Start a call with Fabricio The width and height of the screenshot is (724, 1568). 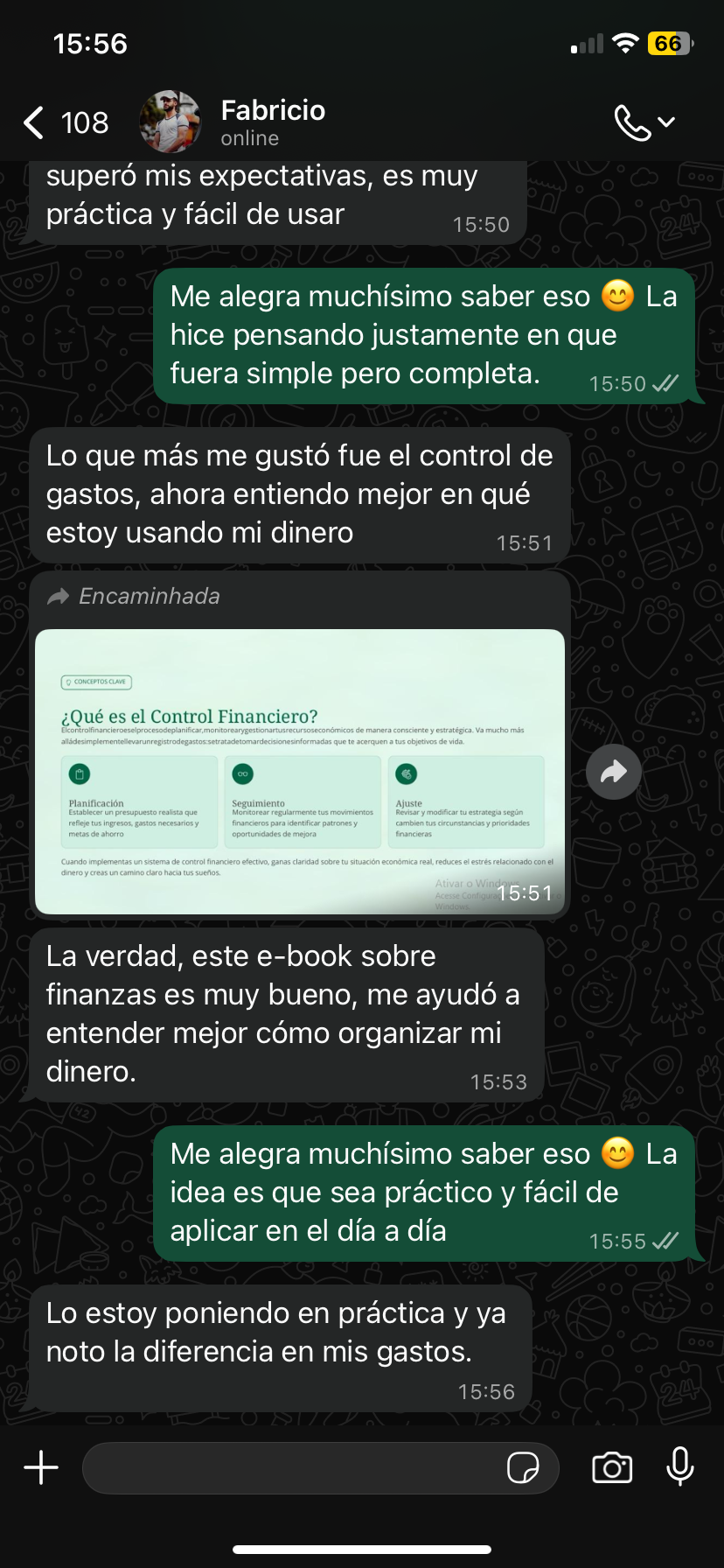click(x=633, y=122)
